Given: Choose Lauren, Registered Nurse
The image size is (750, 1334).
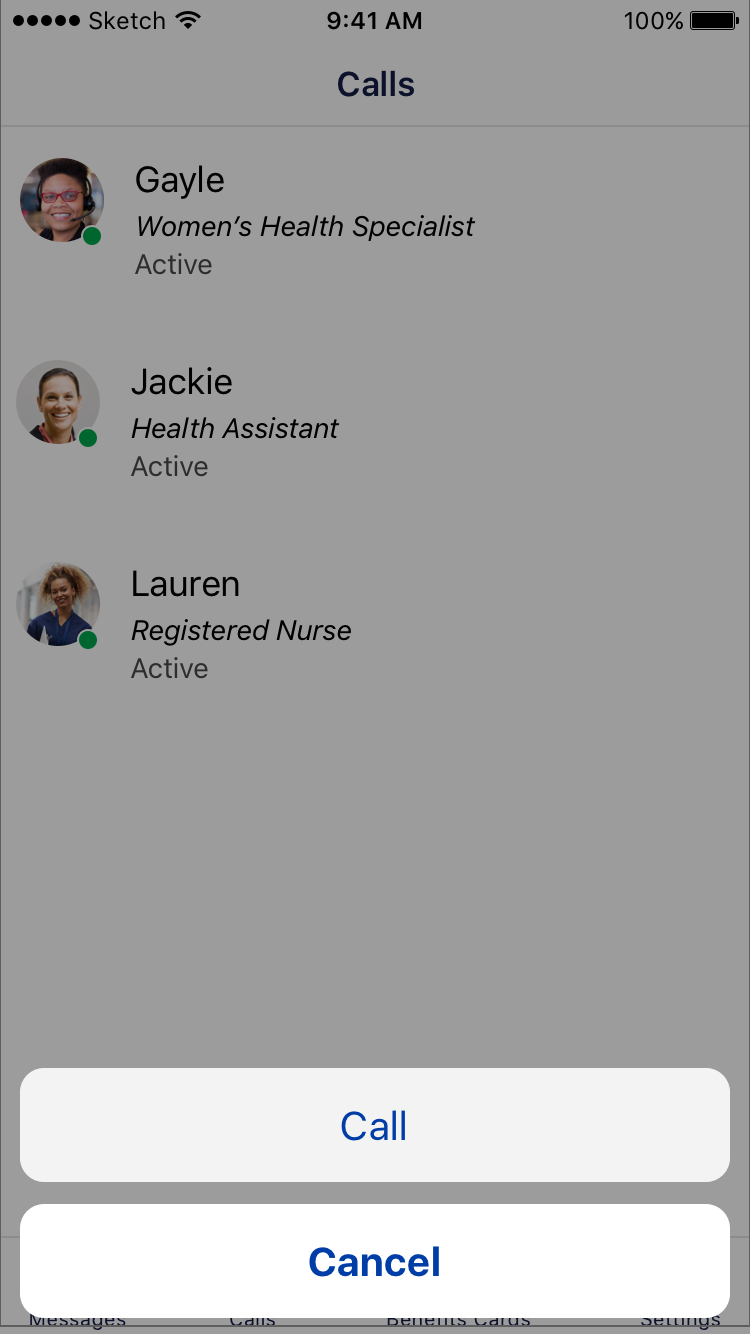Looking at the screenshot, I should [x=240, y=624].
